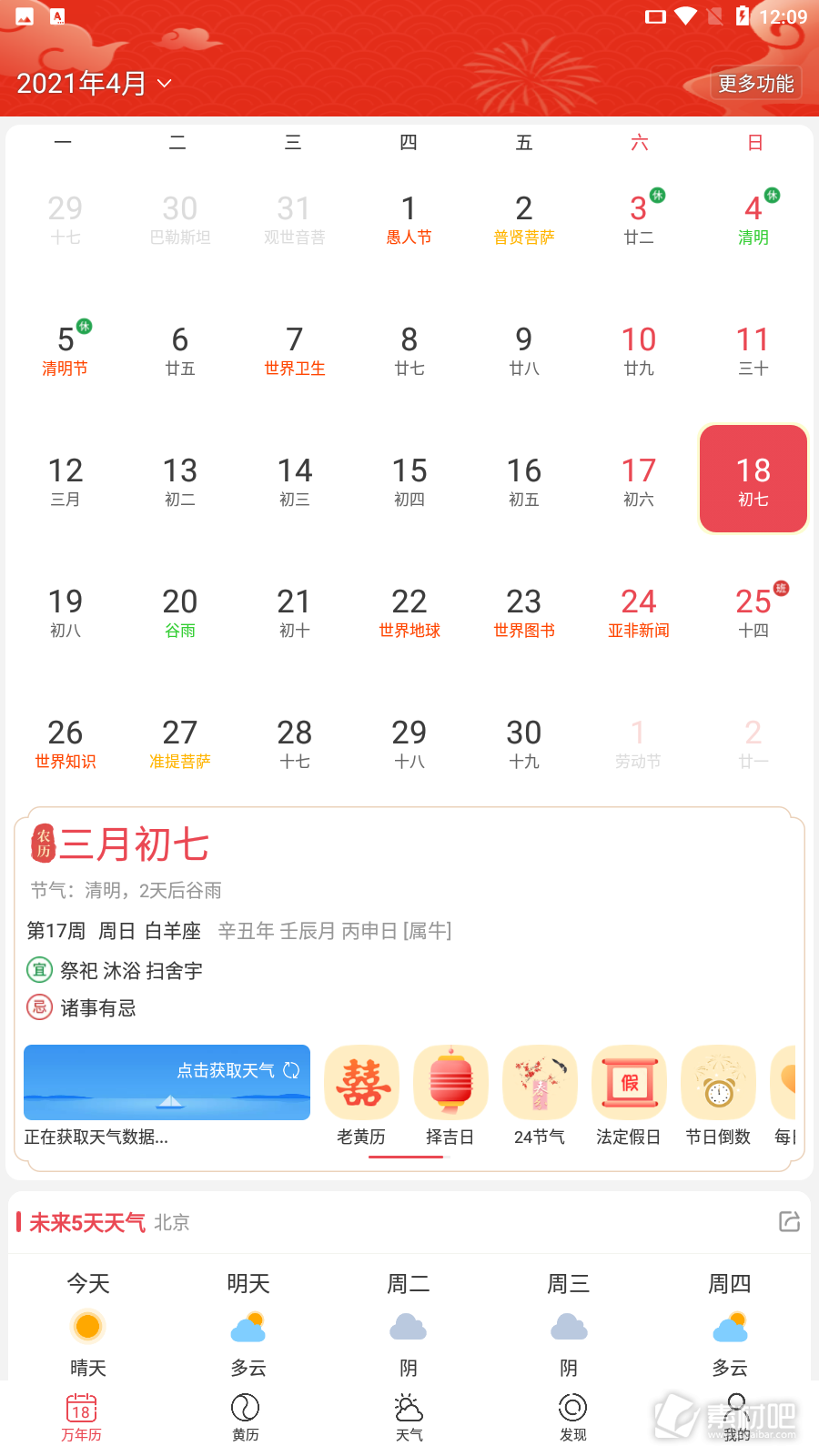The height and width of the screenshot is (1456, 819).
Task: Open 择吉日 shortcut
Action: tap(450, 1096)
